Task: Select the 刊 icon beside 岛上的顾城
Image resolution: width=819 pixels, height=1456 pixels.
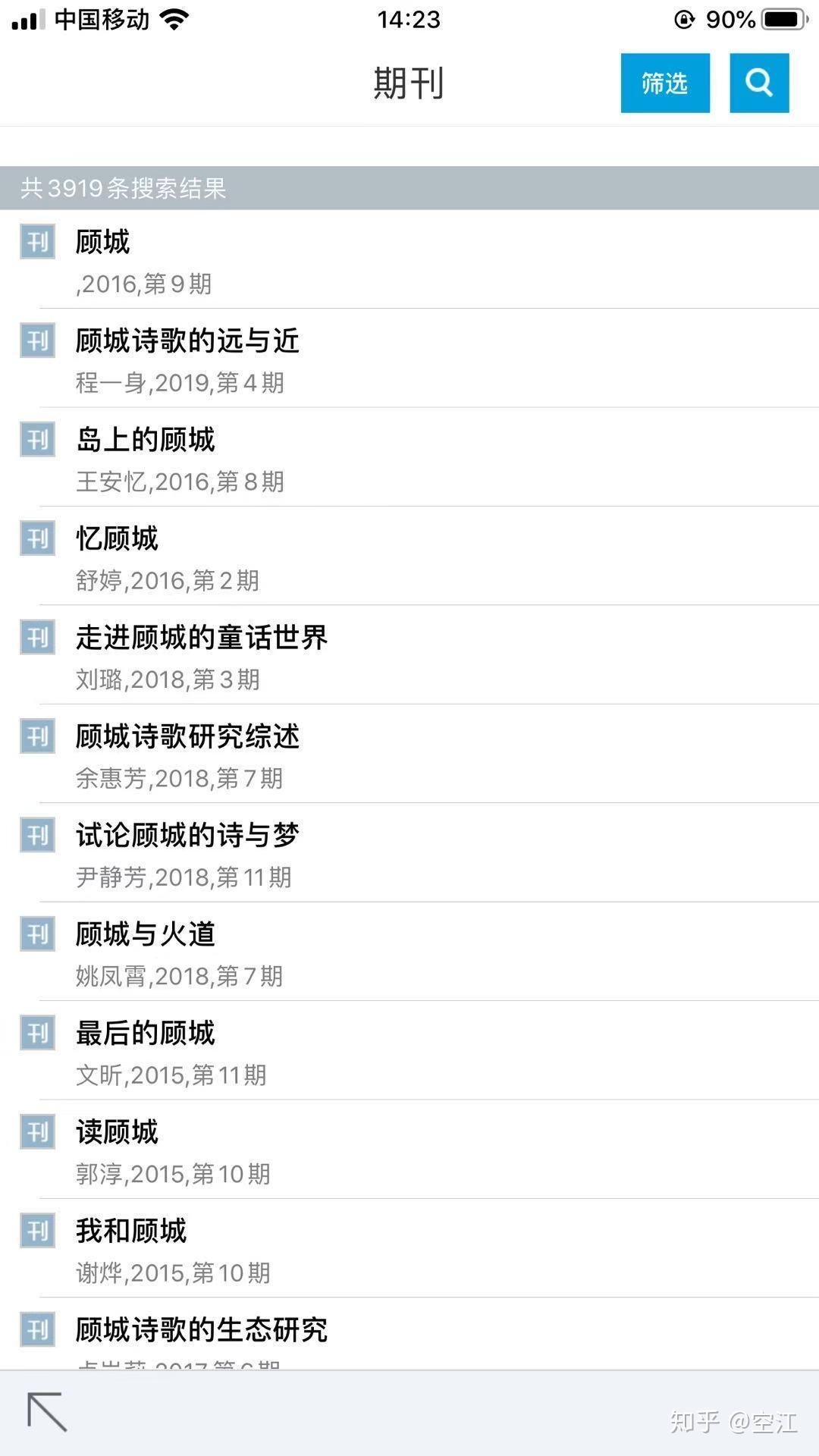Action: coord(36,441)
